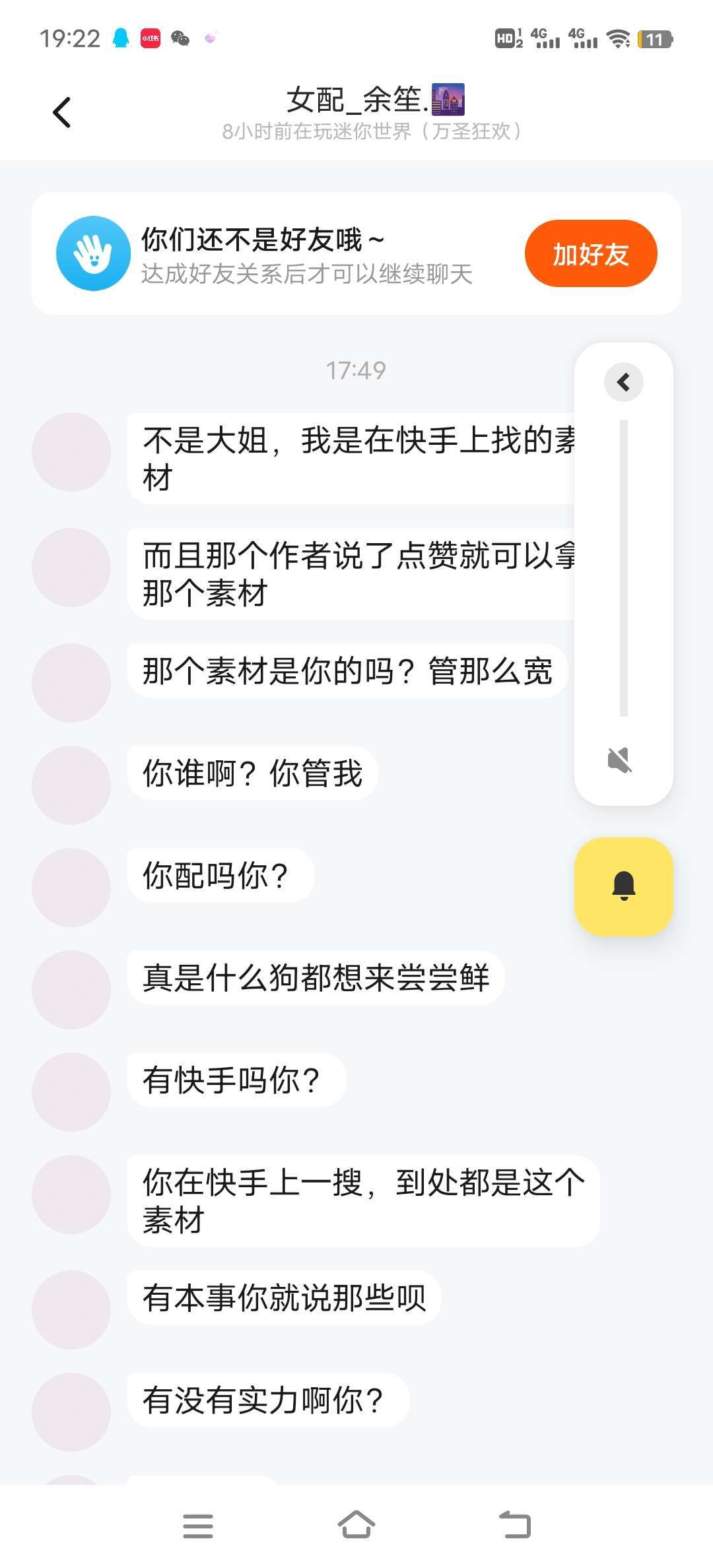Collapse the volume panel with its arrow
This screenshot has height=1568, width=713.
pos(623,382)
